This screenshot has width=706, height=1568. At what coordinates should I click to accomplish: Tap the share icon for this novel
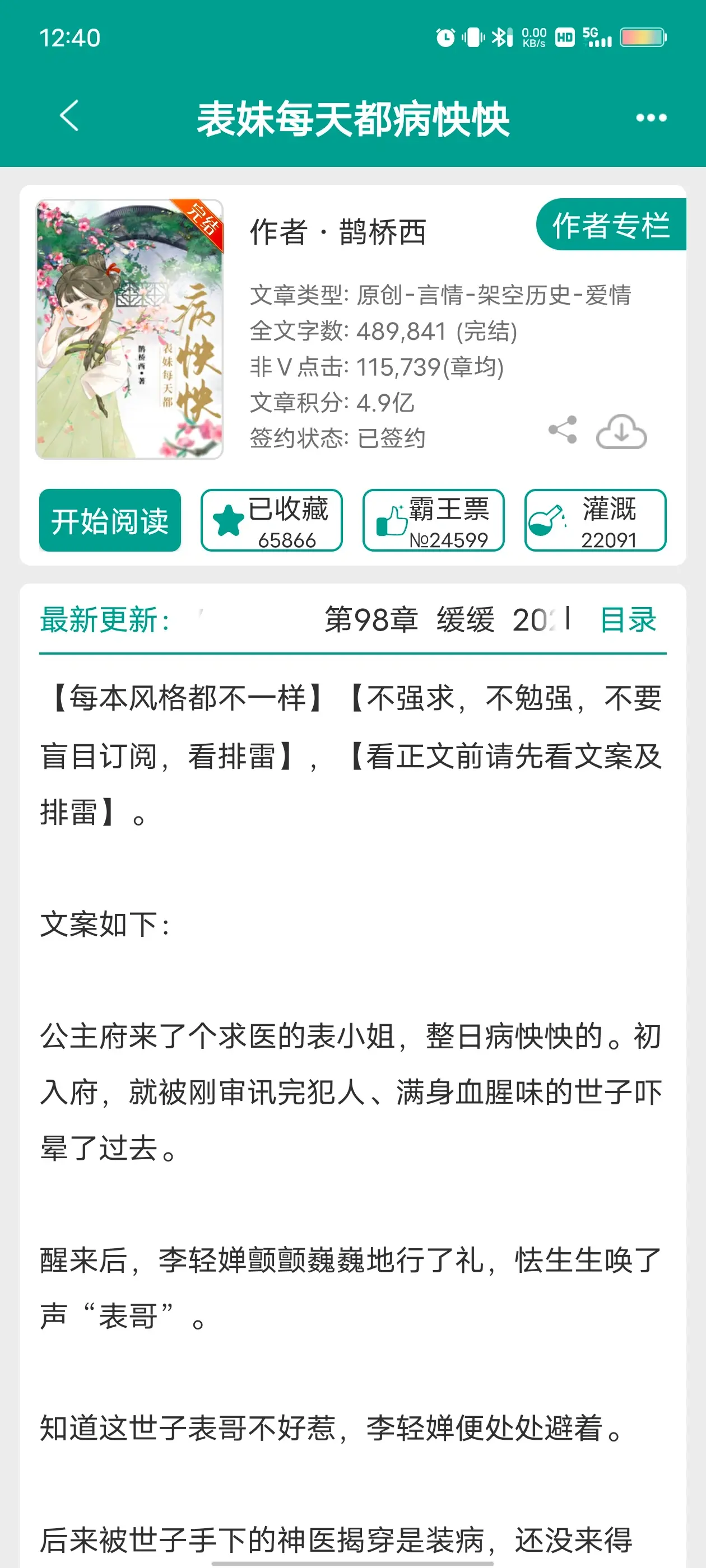coord(564,430)
